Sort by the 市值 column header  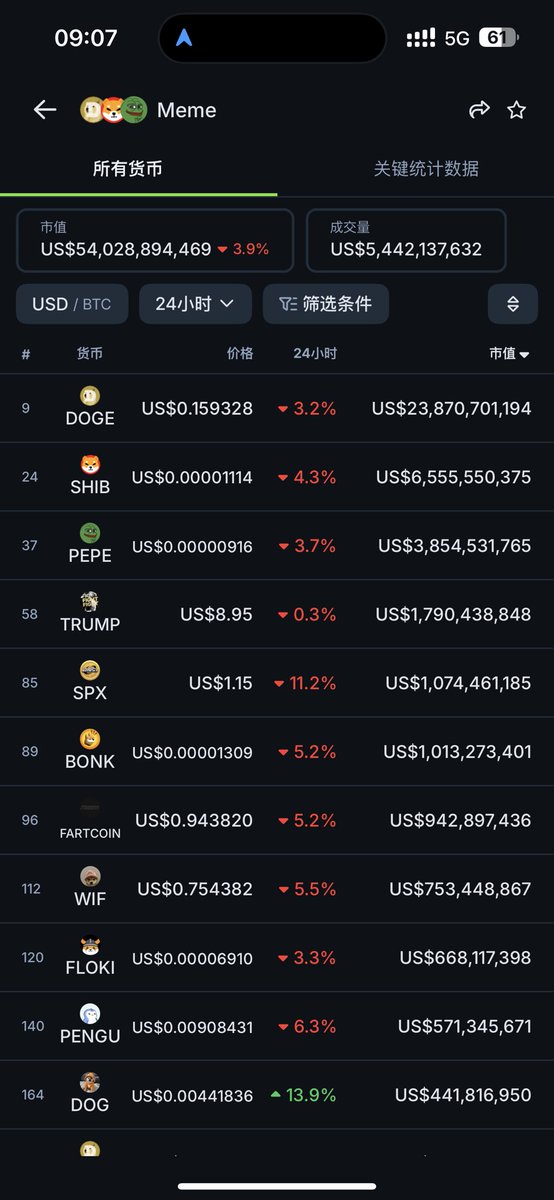pos(509,353)
